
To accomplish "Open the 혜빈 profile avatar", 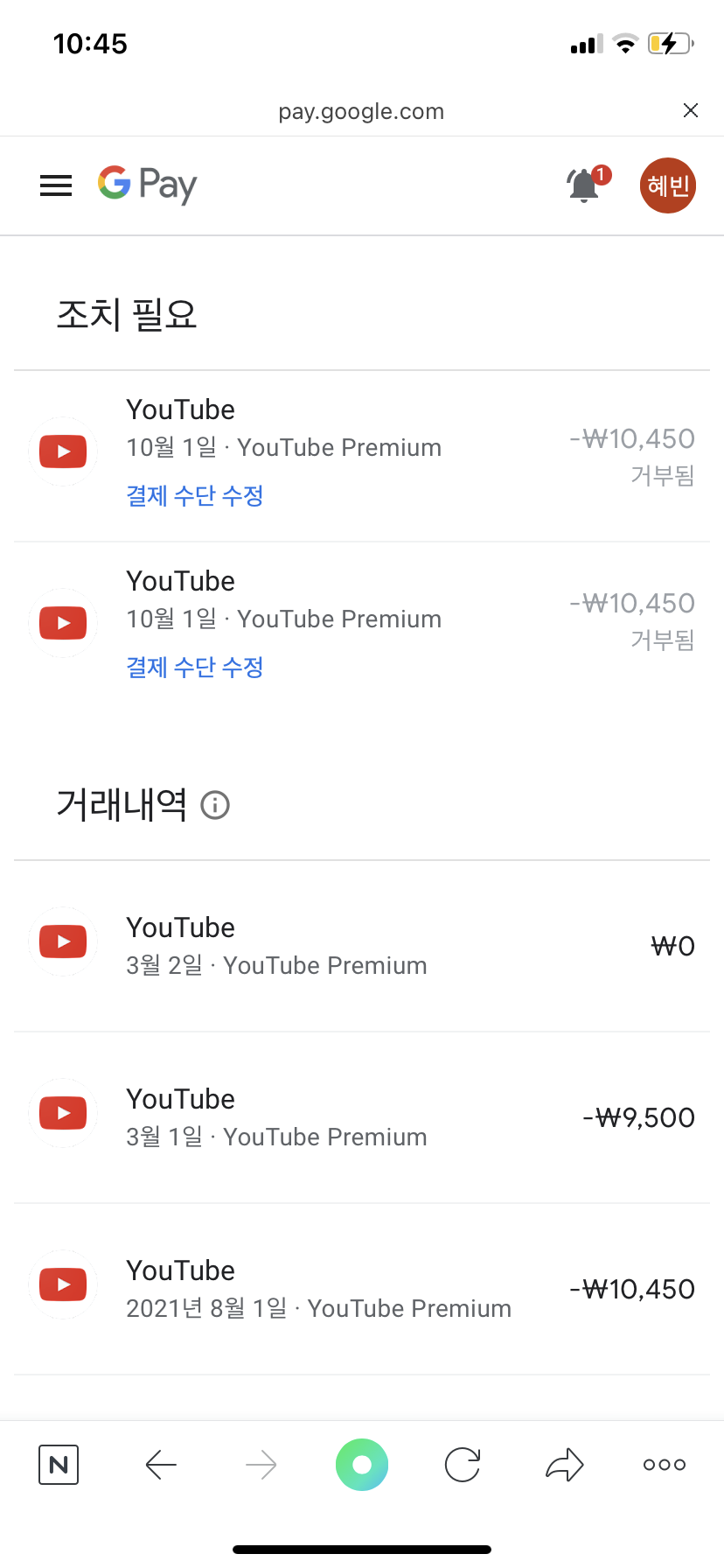I will pos(667,185).
